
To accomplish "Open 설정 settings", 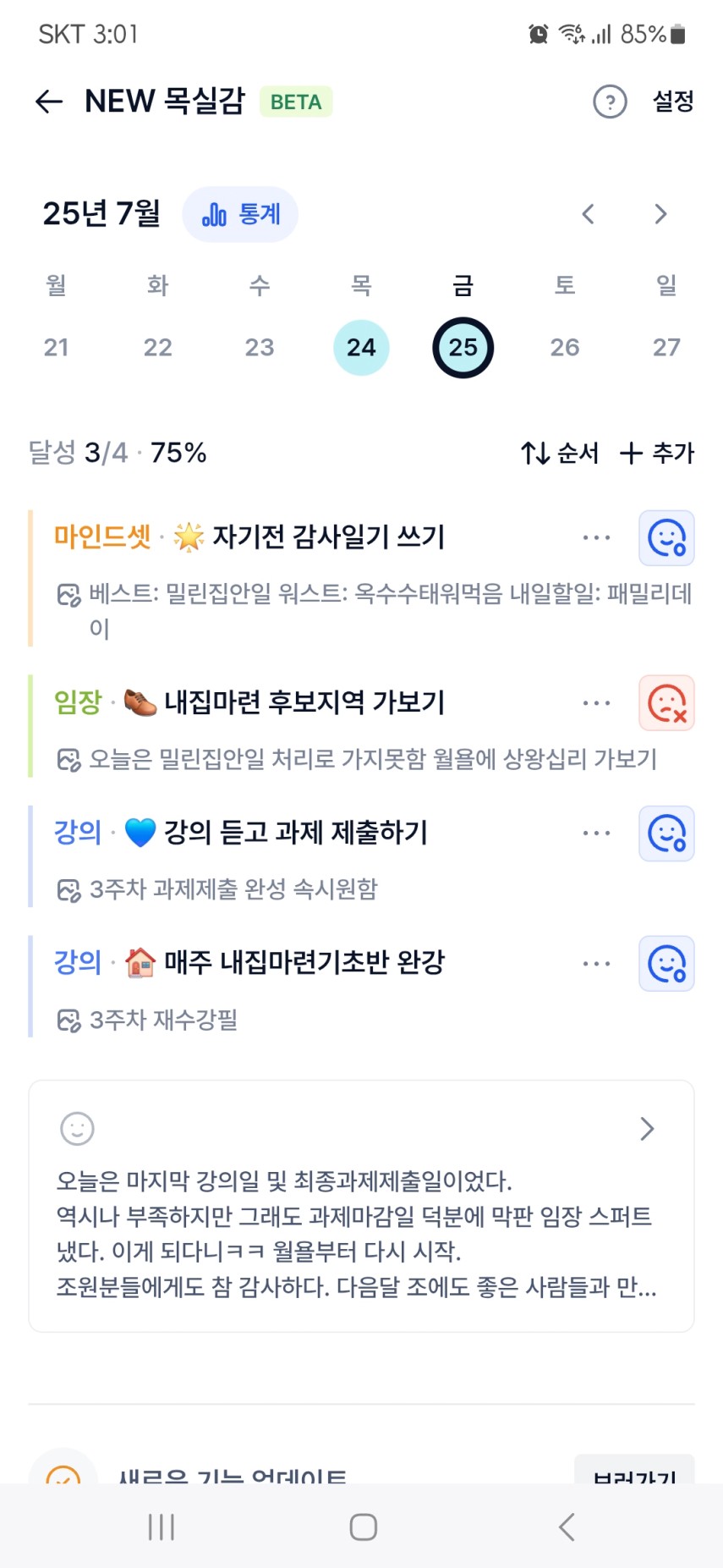I will click(x=673, y=102).
